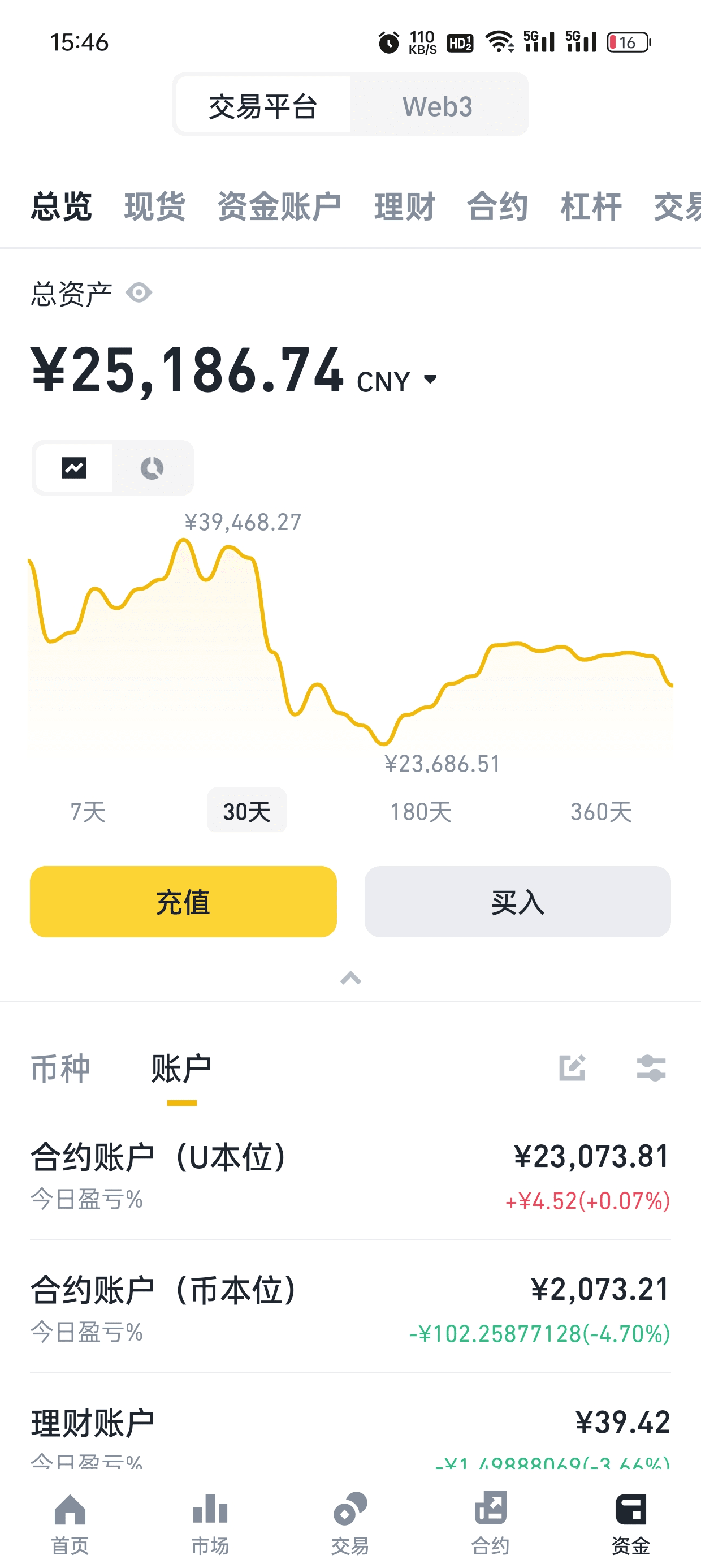Screen dimensions: 701x1568
Task: Switch to pie chart view
Action: click(152, 468)
